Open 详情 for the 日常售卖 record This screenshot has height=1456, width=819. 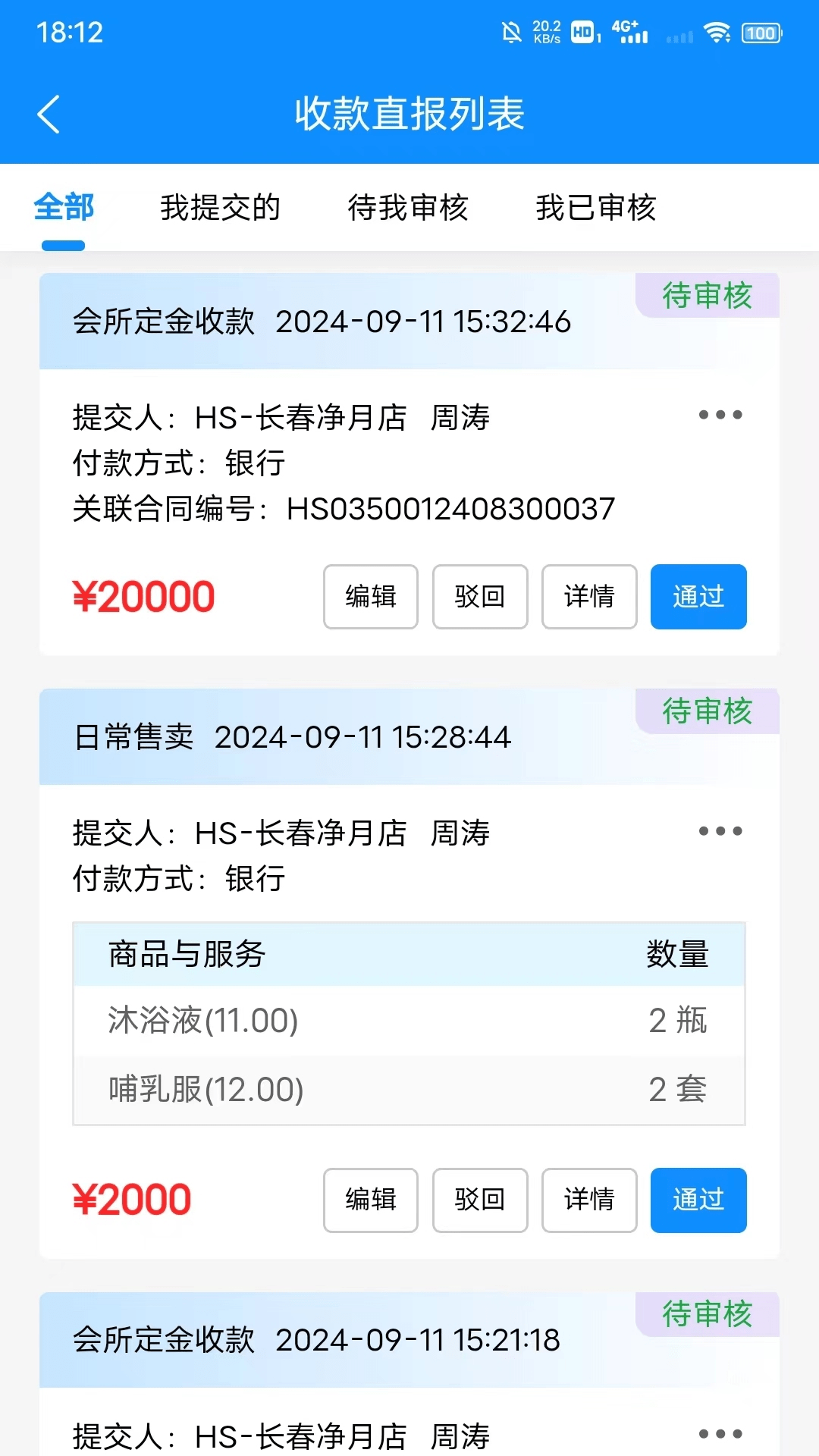(589, 1201)
